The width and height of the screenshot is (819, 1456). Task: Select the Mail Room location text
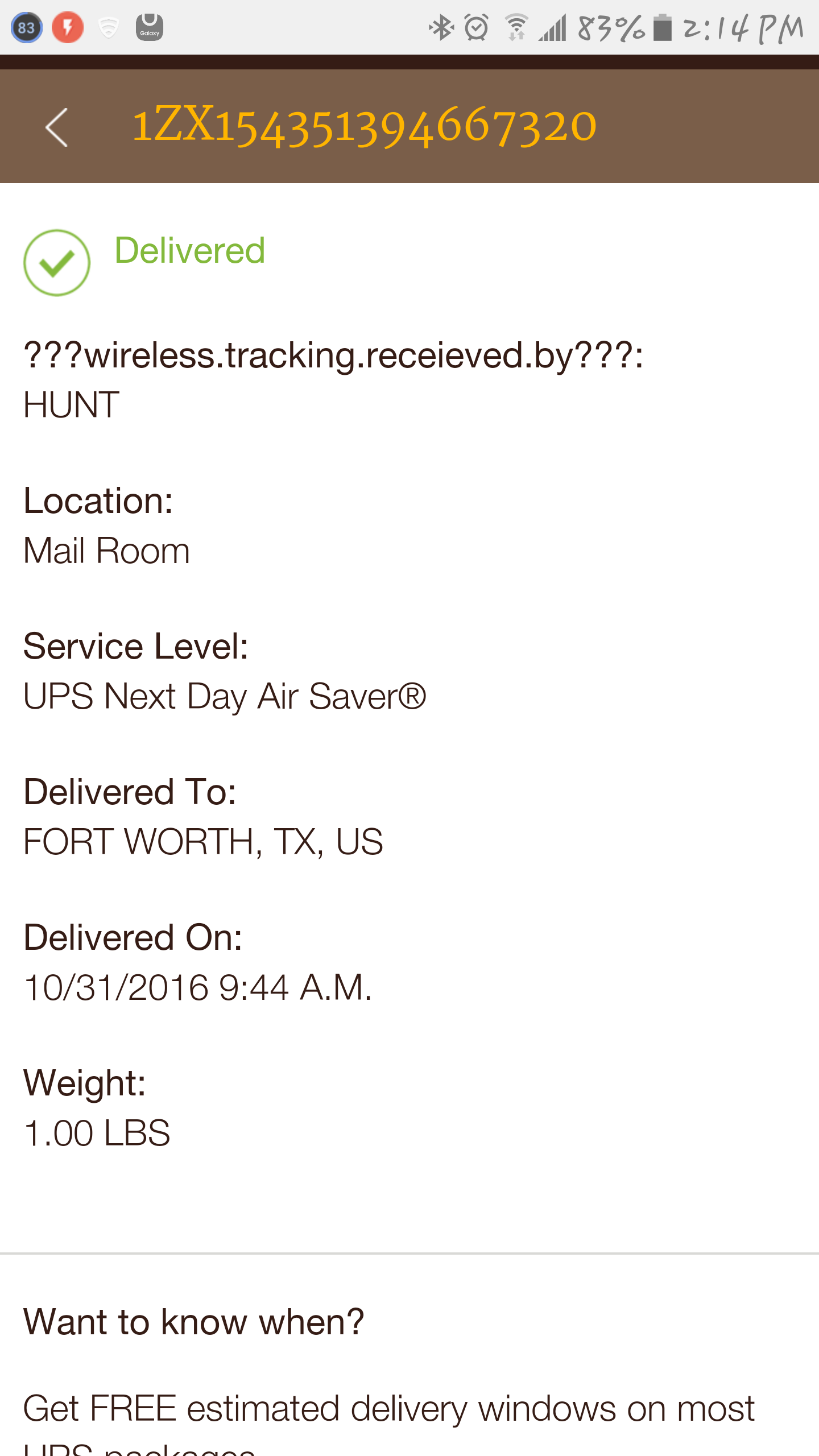coord(106,549)
